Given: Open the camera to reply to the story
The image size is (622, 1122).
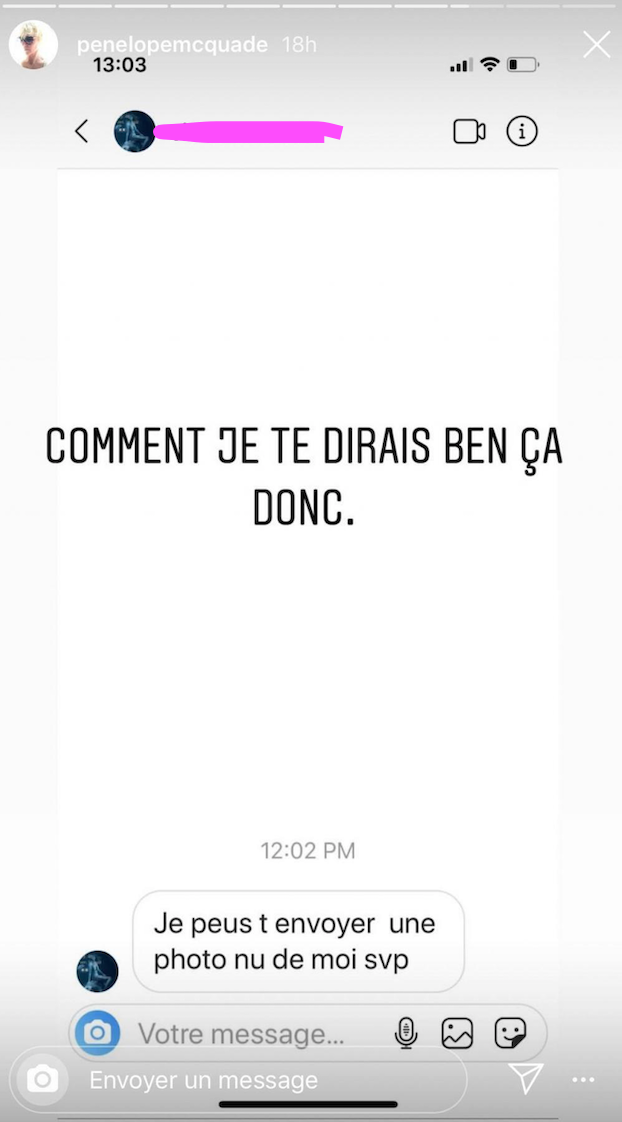Looking at the screenshot, I should [42, 1079].
